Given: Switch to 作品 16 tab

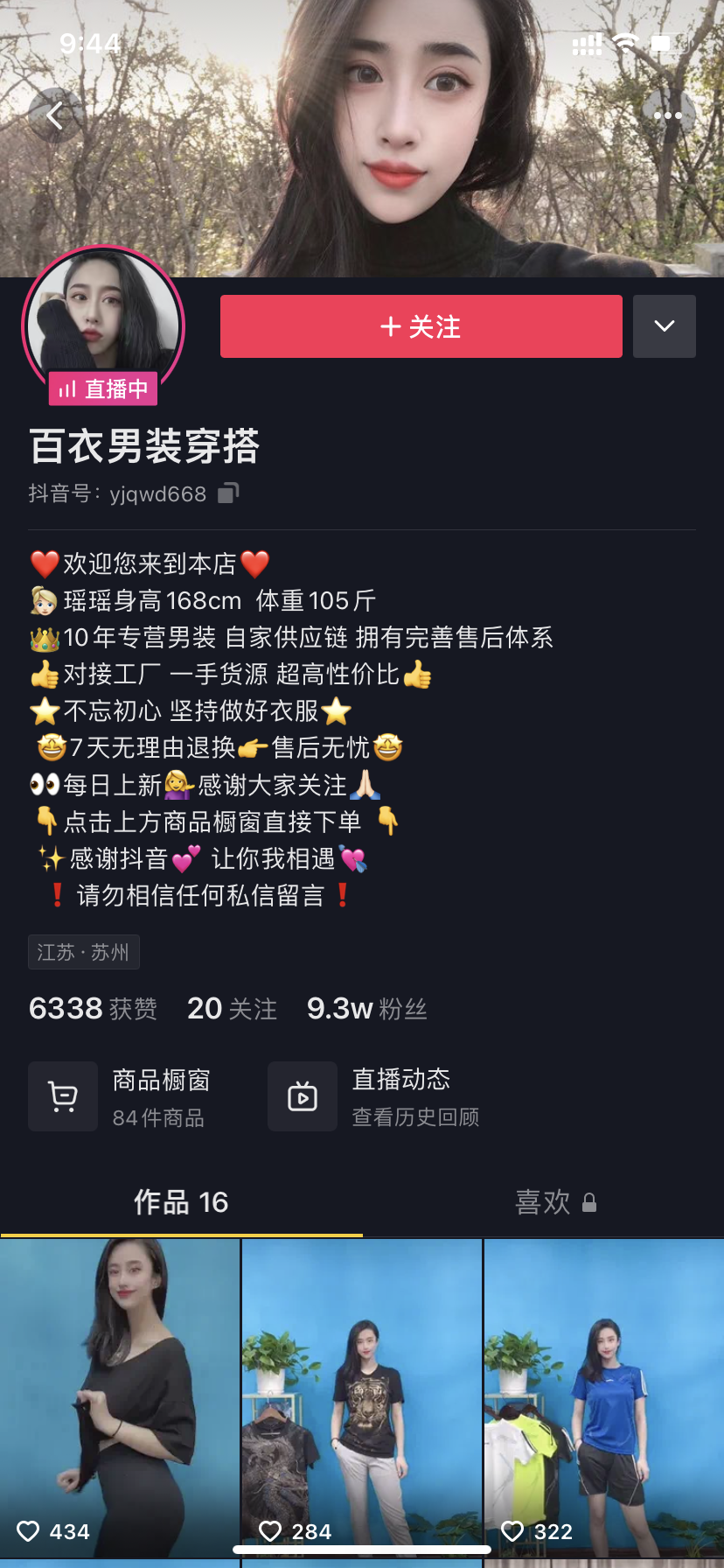Looking at the screenshot, I should coord(181,1202).
